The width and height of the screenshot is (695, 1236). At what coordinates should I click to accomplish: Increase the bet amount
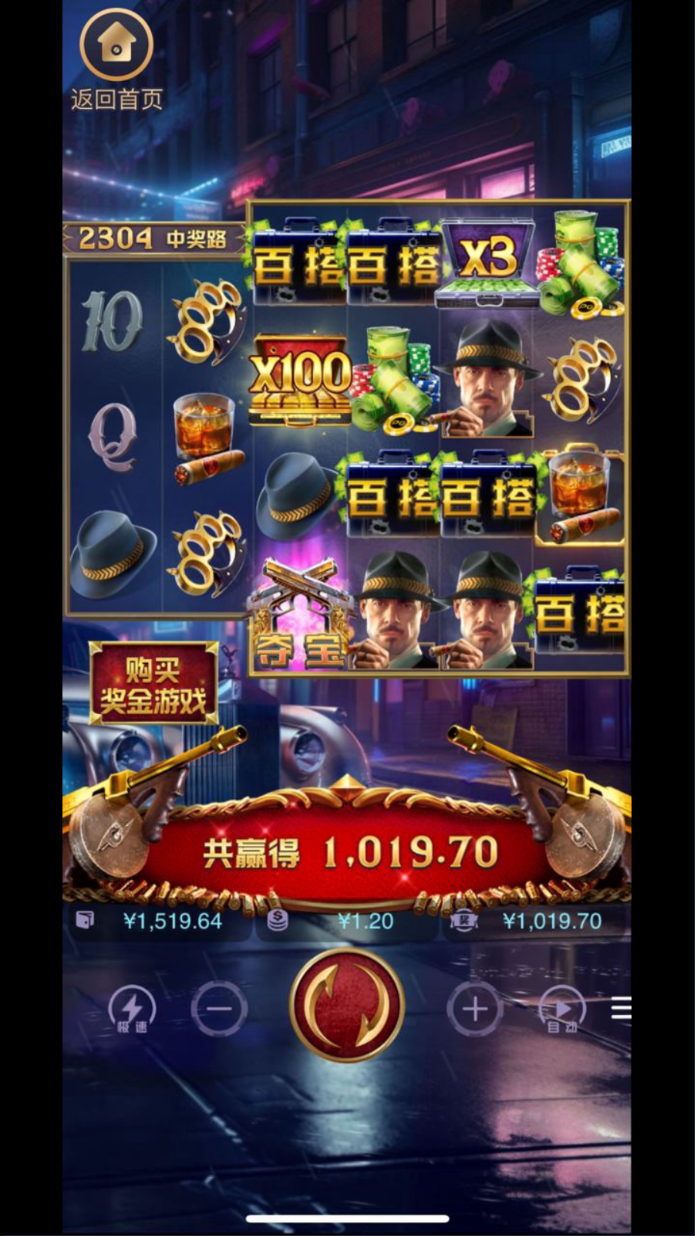click(475, 1009)
